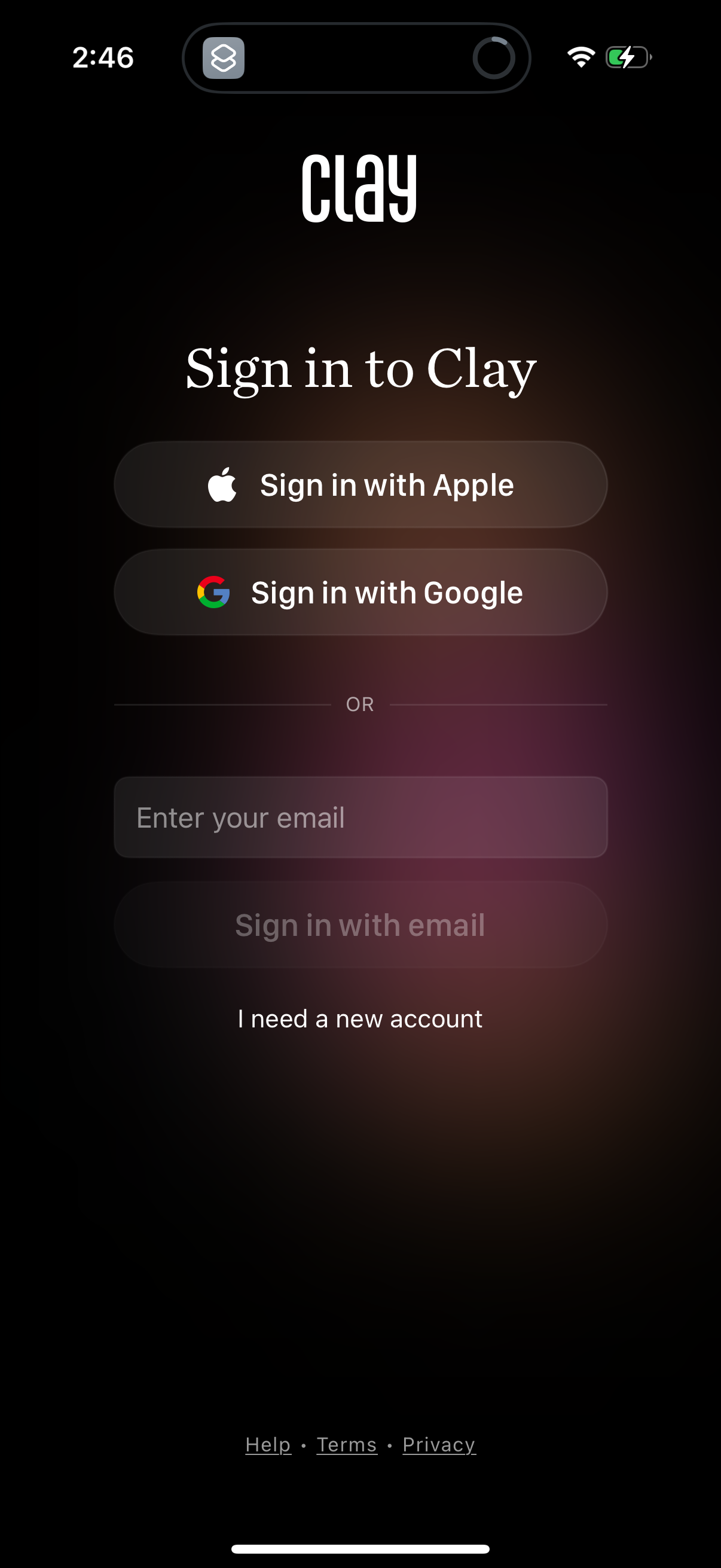Image resolution: width=721 pixels, height=1568 pixels.
Task: Open the Privacy link
Action: click(439, 1444)
